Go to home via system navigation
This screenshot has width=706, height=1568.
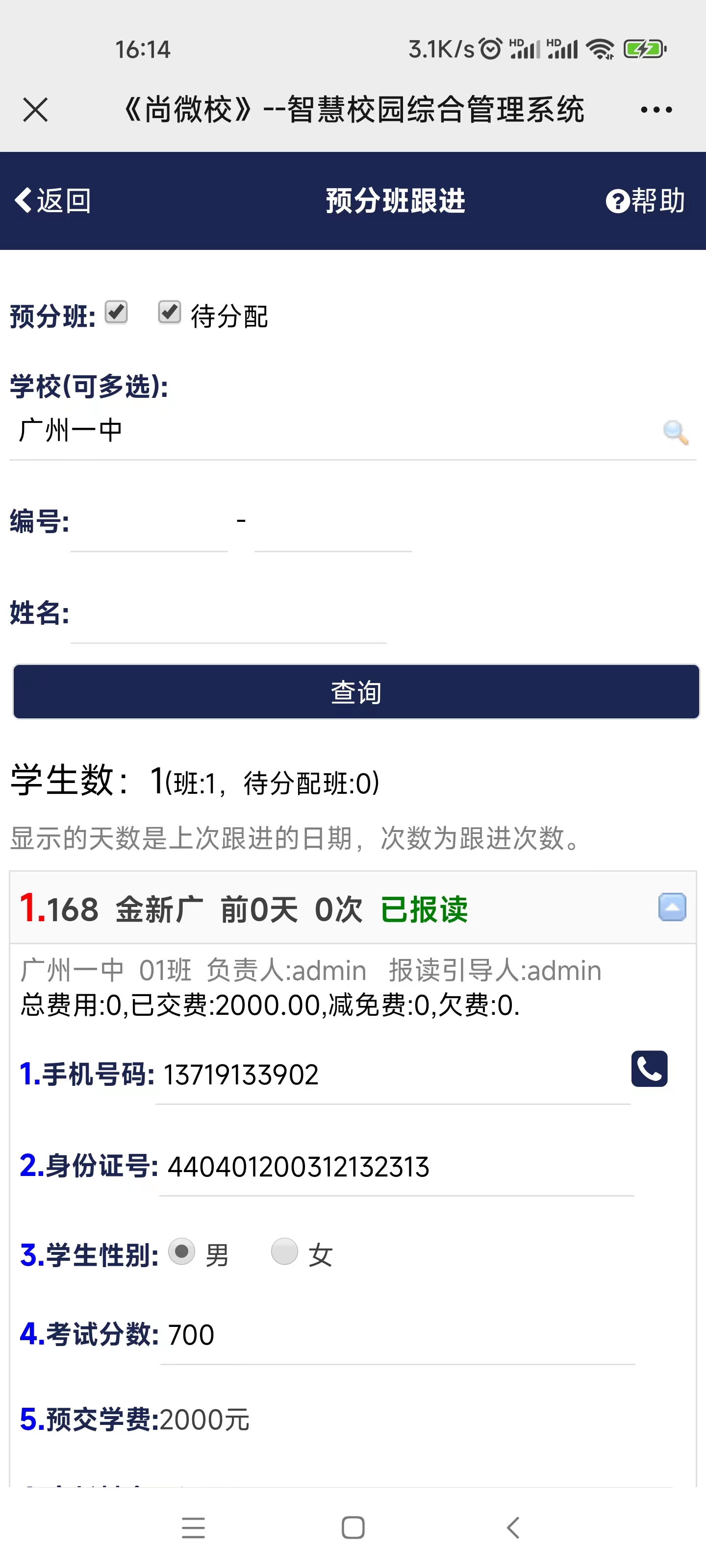point(353,1528)
